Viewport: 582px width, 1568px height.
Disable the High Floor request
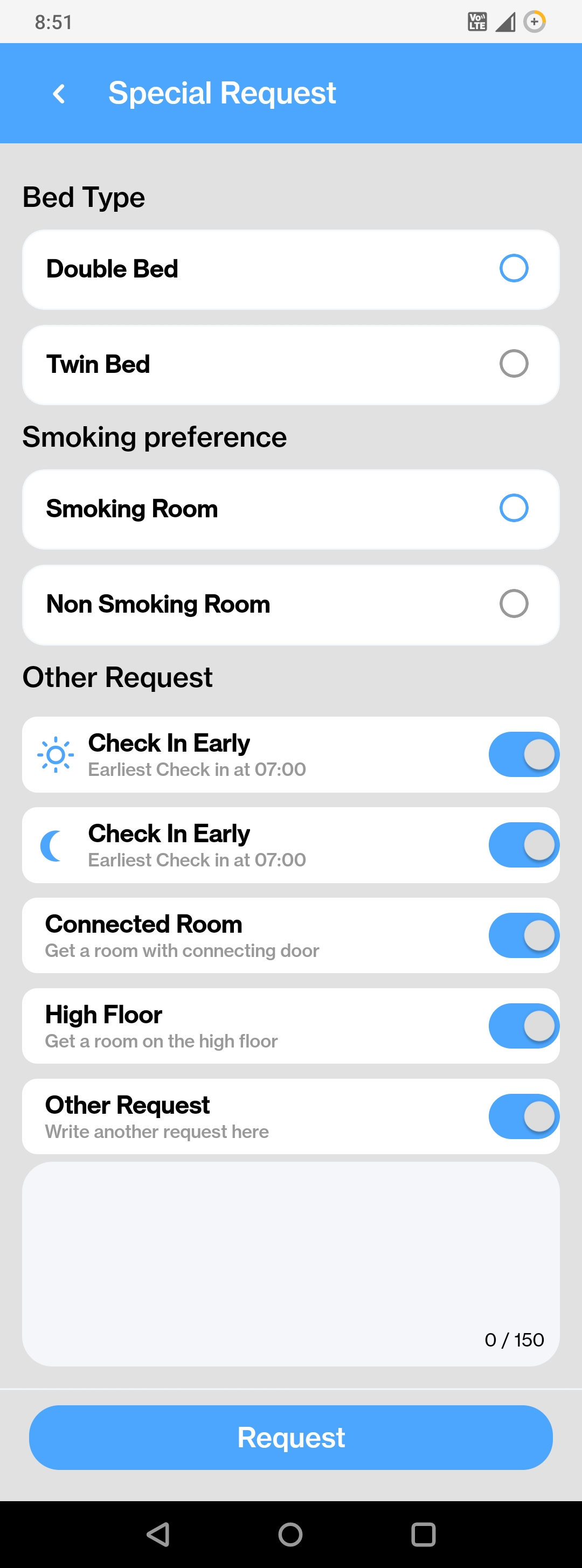524,1025
